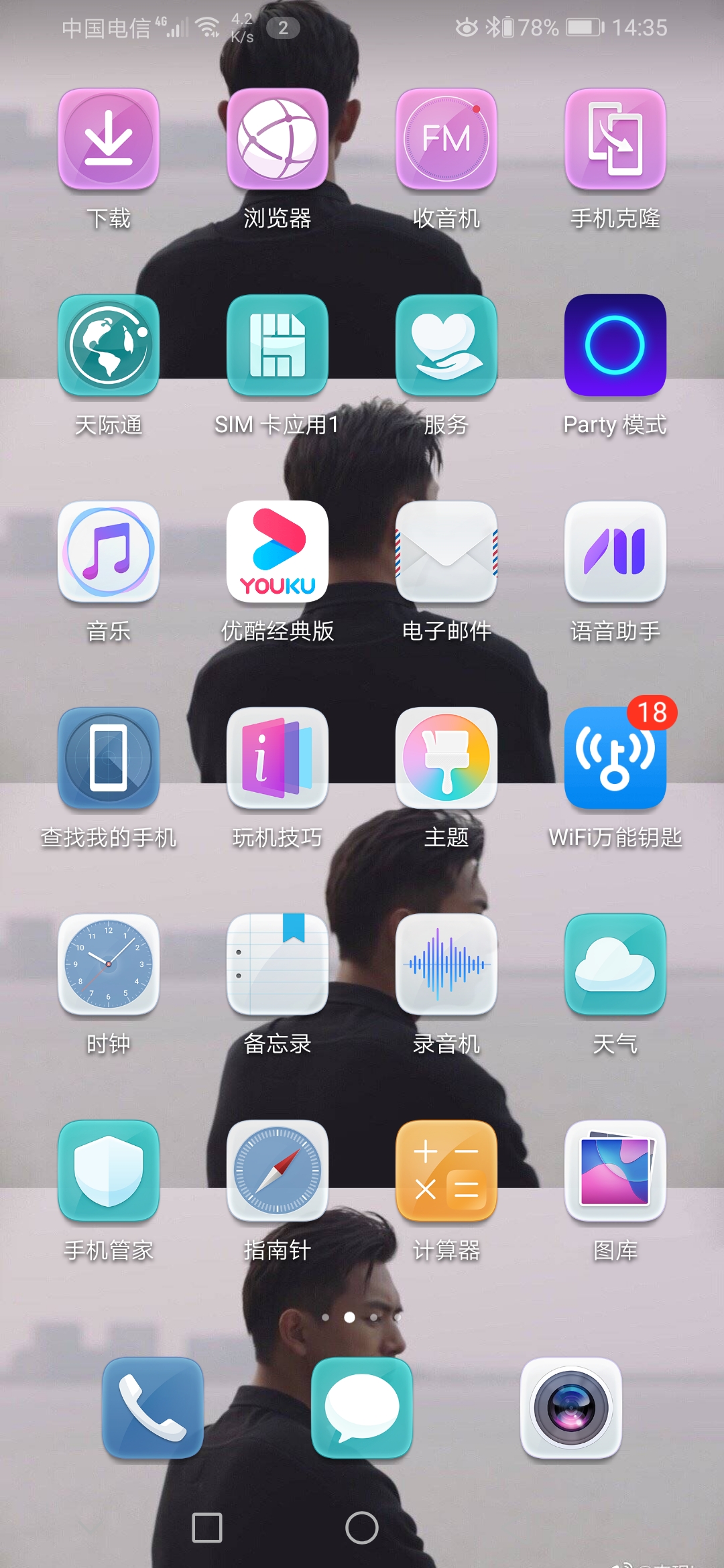Viewport: 724px width, 1568px height.
Task: Launch the 录音机 voice recorder
Action: [446, 965]
